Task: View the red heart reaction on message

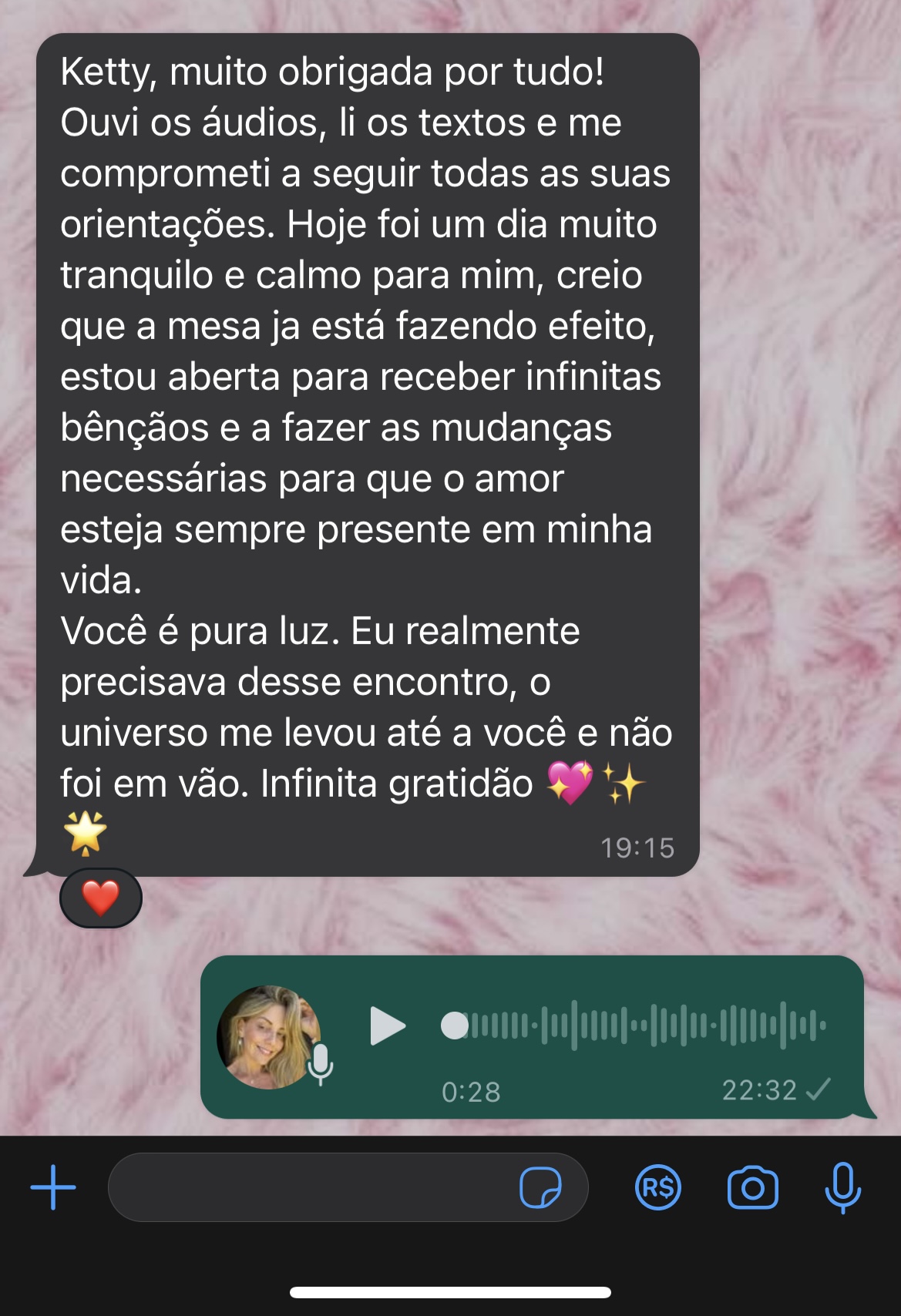Action: point(101,898)
